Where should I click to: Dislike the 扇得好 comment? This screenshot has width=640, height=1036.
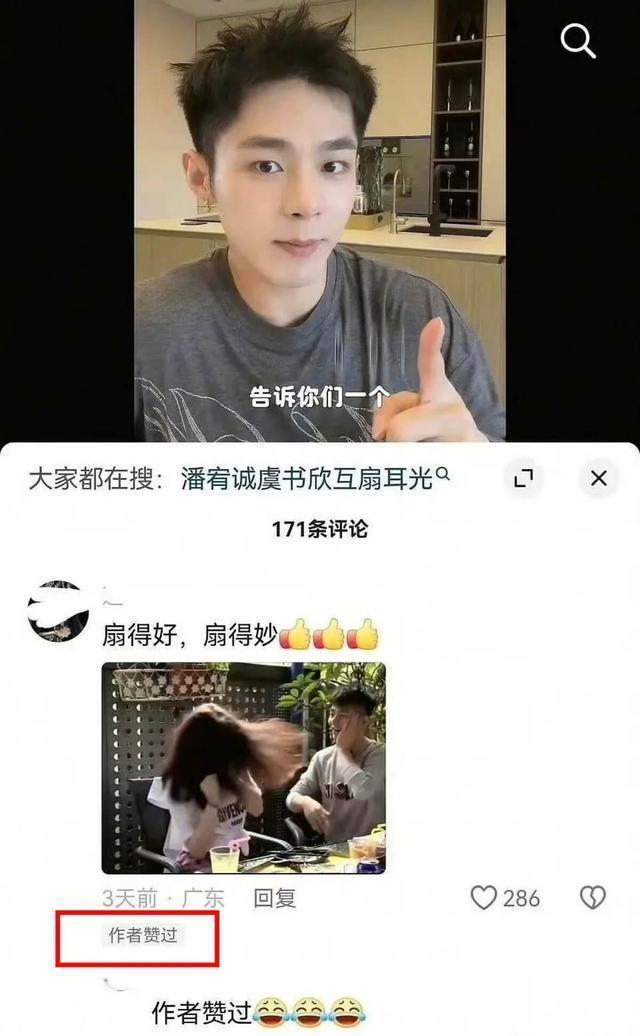(x=592, y=897)
